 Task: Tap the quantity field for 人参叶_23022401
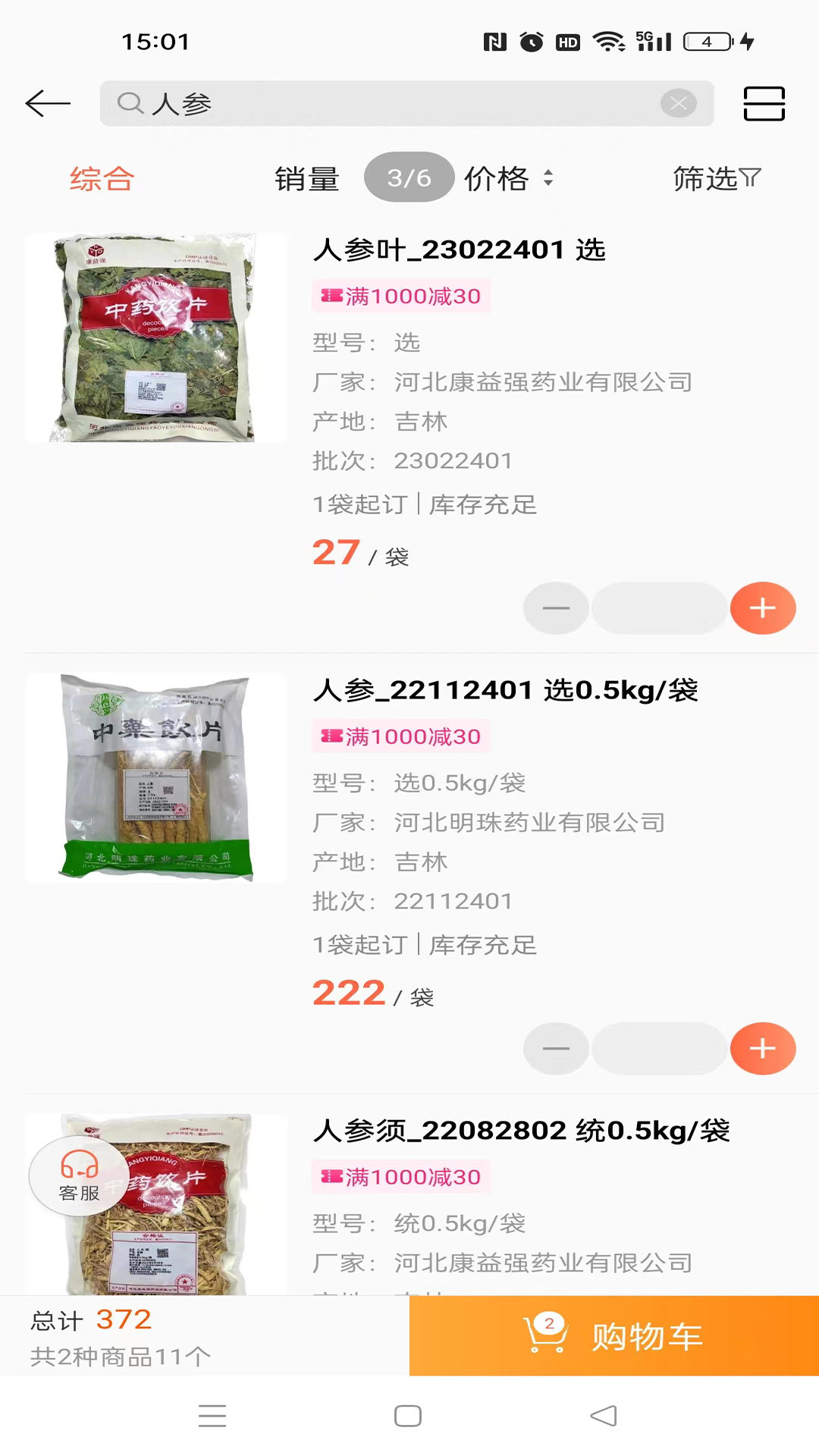pyautogui.click(x=659, y=608)
